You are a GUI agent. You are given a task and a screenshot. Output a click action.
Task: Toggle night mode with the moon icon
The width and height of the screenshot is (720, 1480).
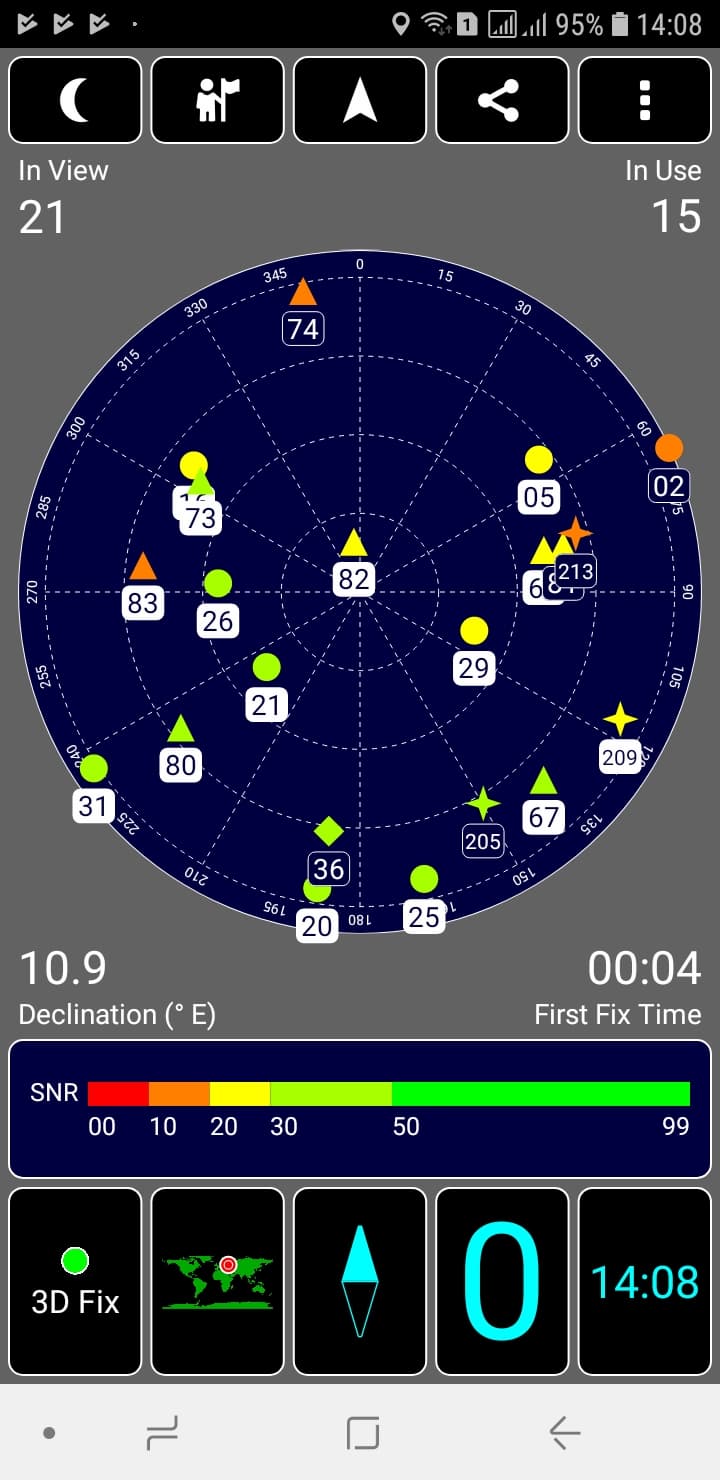point(75,100)
